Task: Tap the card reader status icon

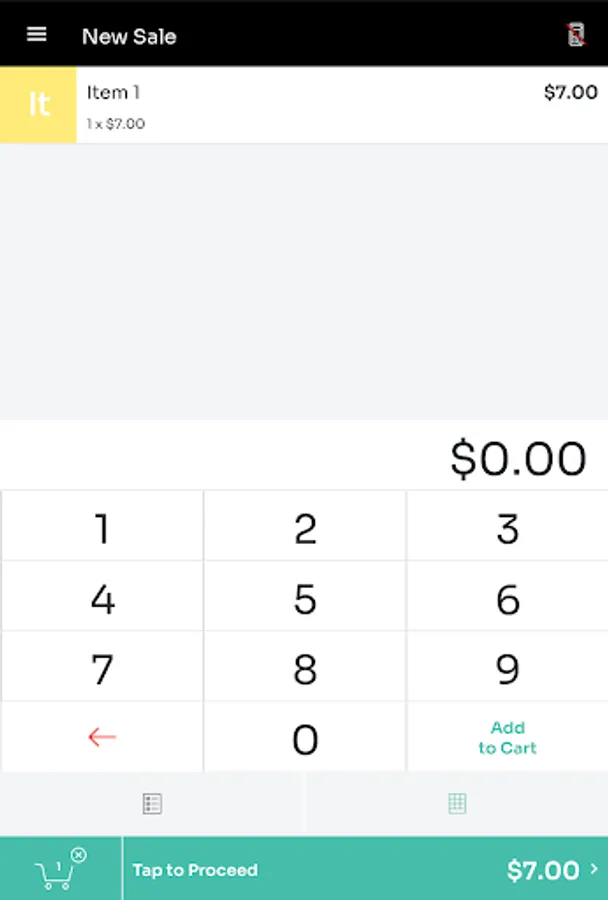Action: 576,35
